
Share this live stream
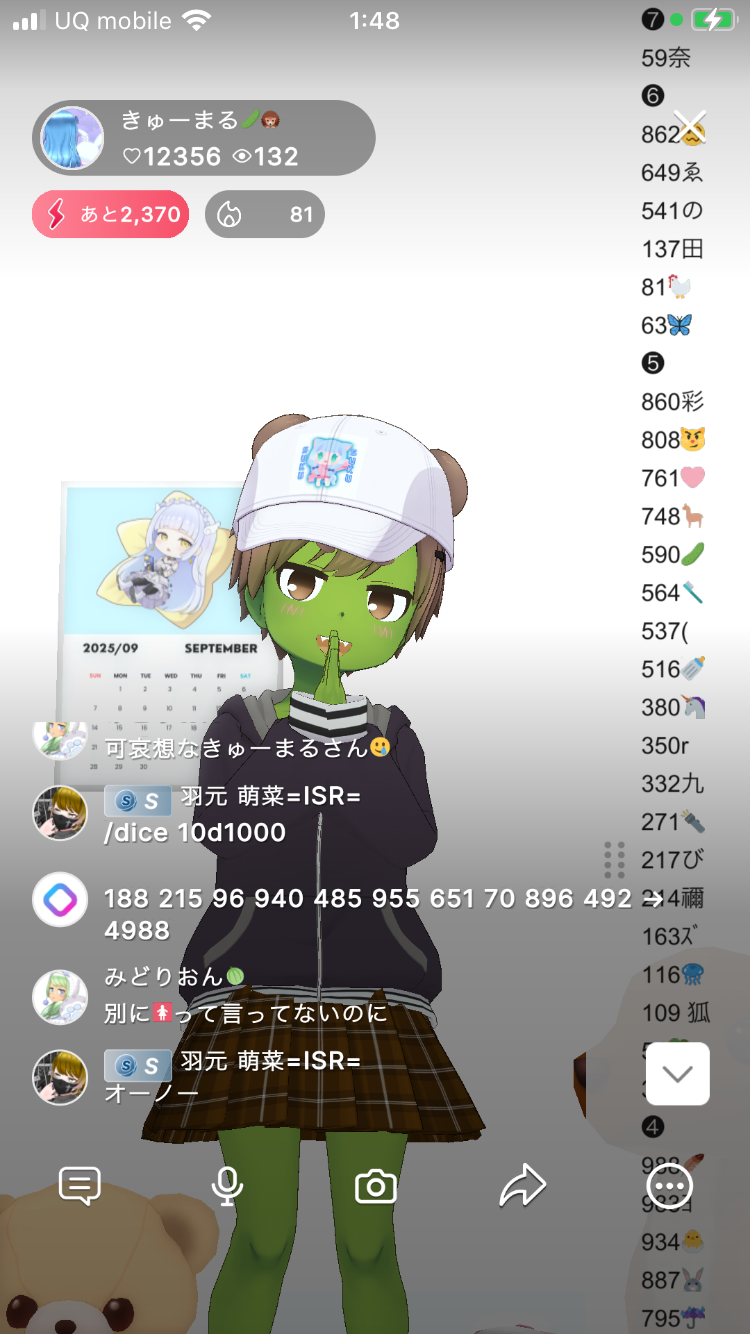click(x=522, y=1186)
